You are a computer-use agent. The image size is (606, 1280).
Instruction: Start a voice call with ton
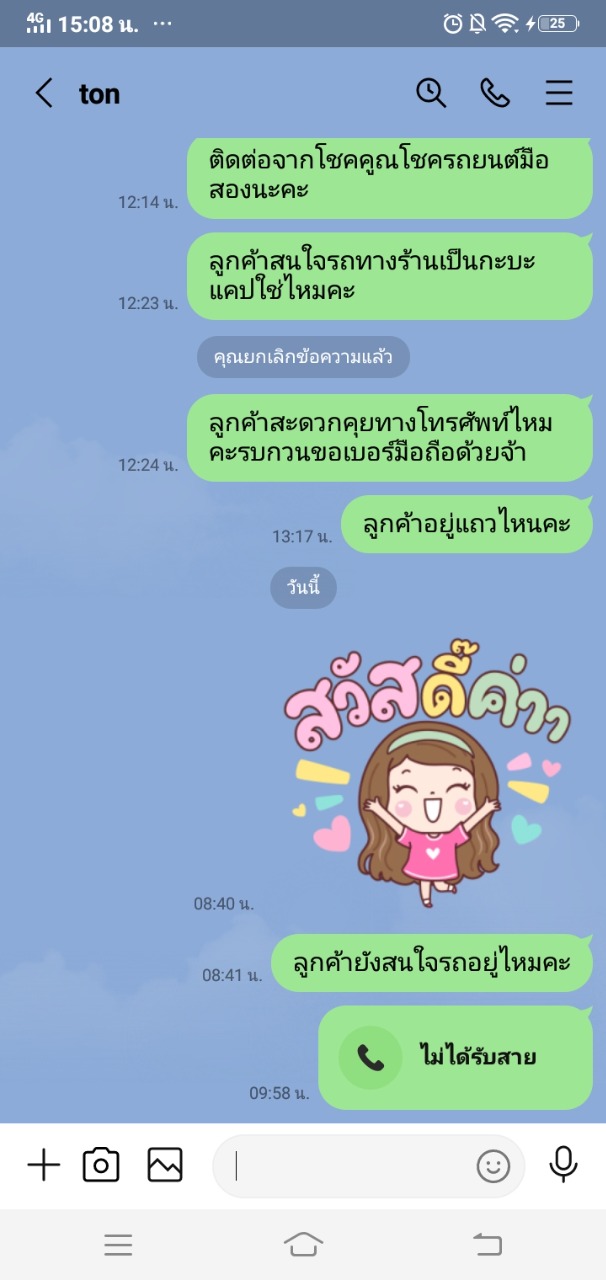[x=495, y=93]
